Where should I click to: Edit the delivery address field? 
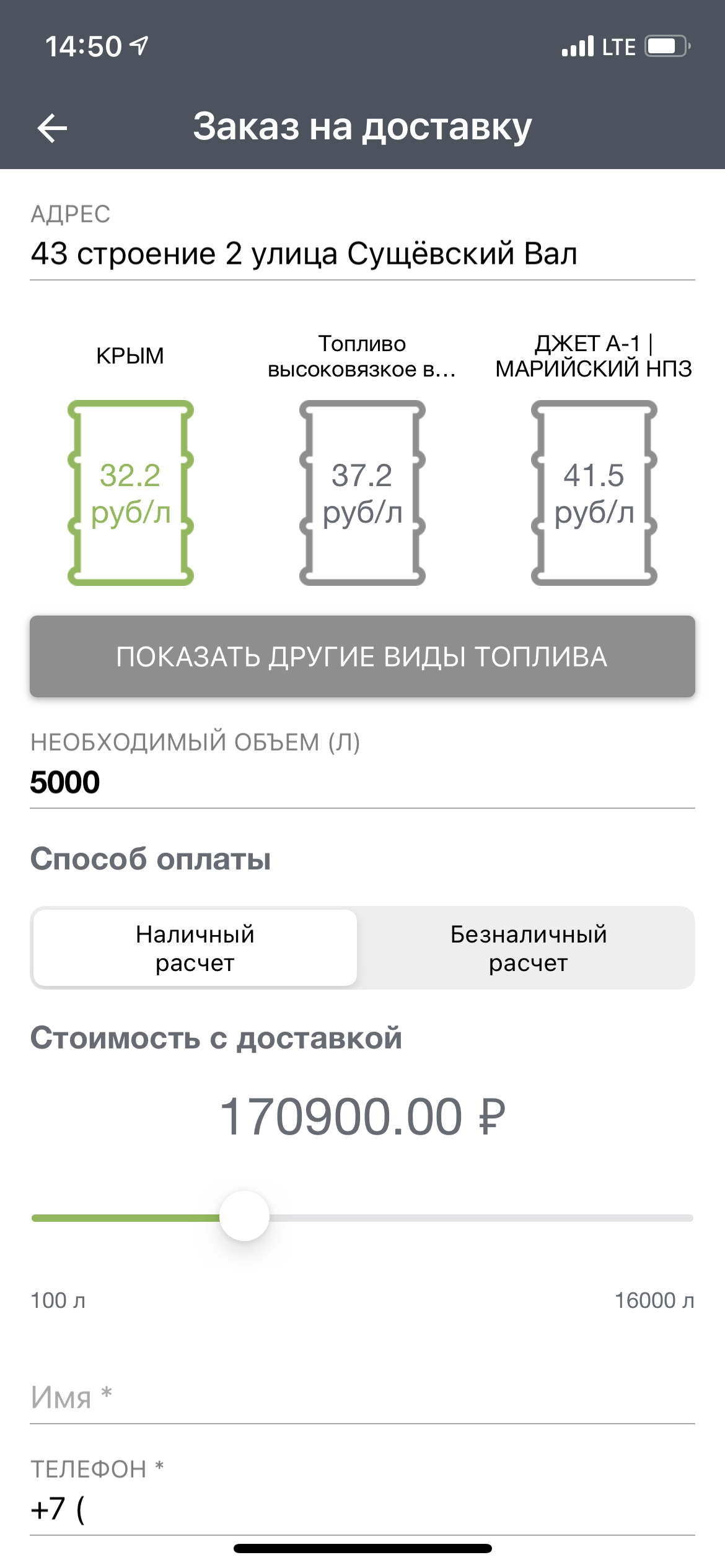click(x=362, y=254)
